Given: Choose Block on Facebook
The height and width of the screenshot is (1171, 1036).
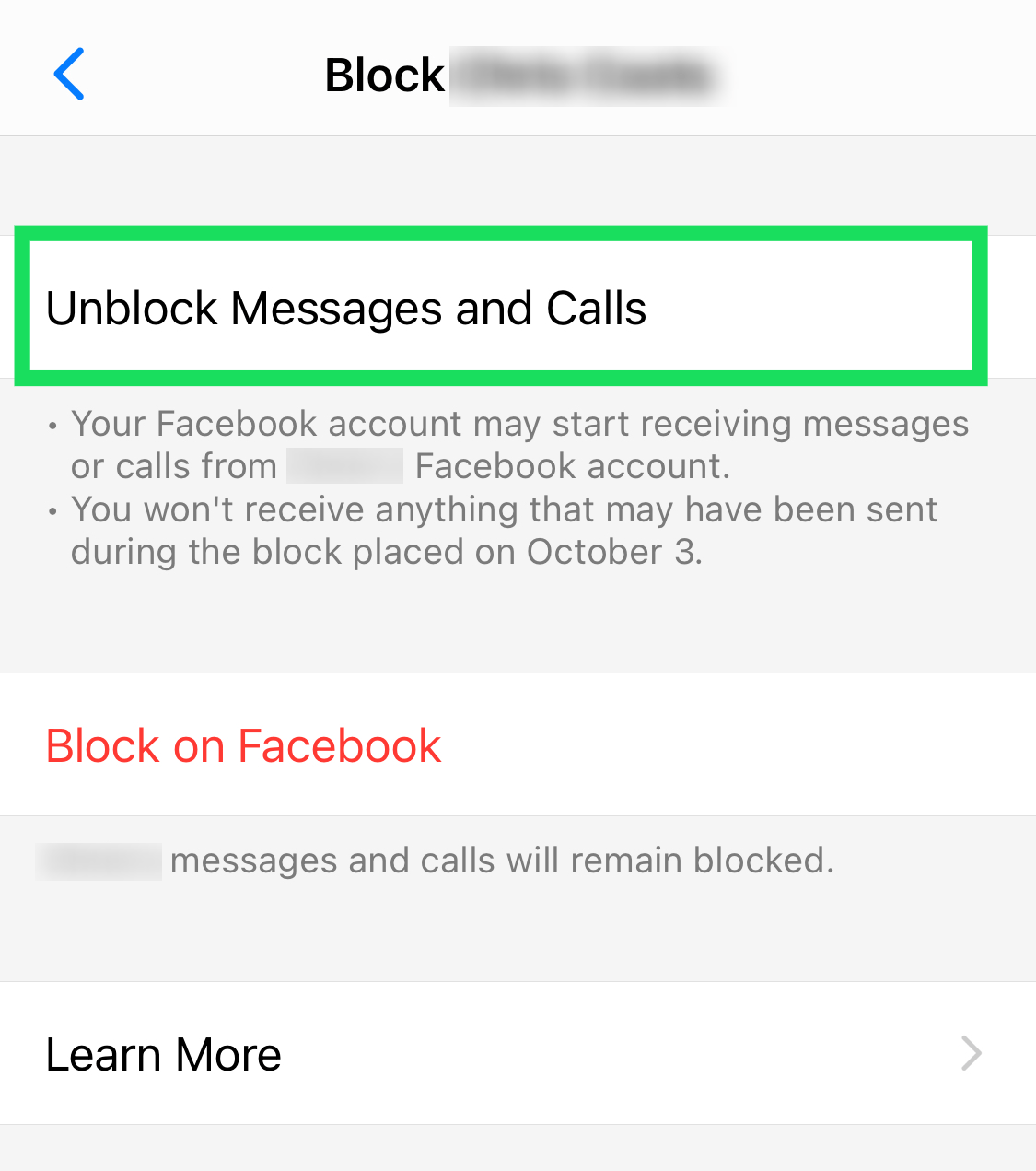Looking at the screenshot, I should click(244, 745).
